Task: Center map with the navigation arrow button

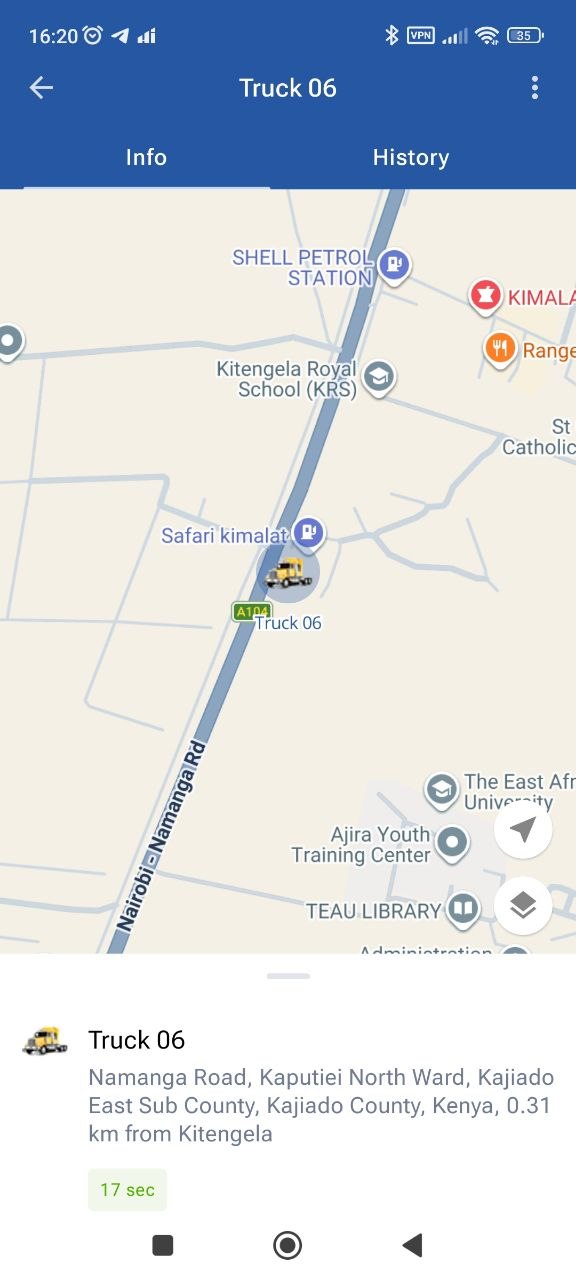Action: tap(523, 829)
